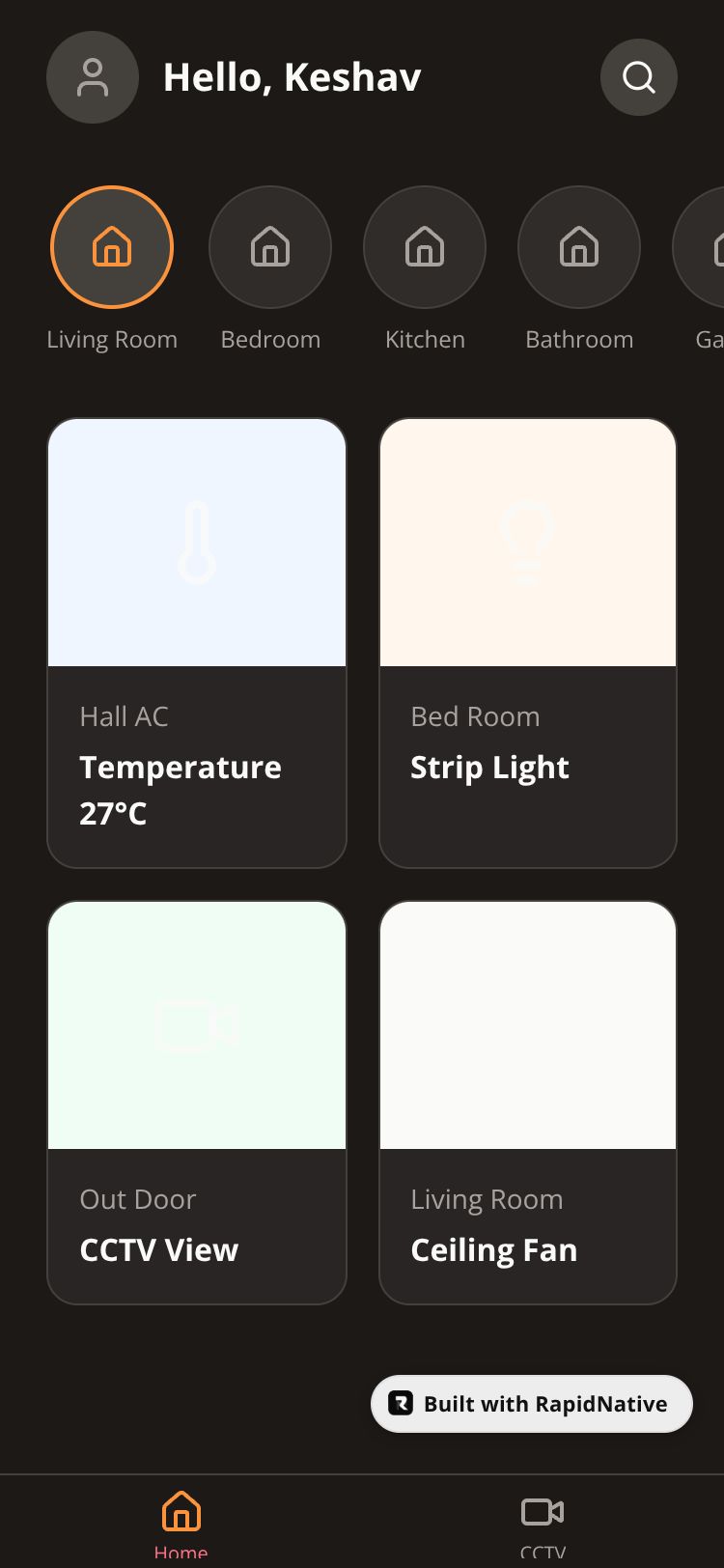This screenshot has height=1568, width=724.
Task: Switch to the Kitchen room
Action: 425,248
